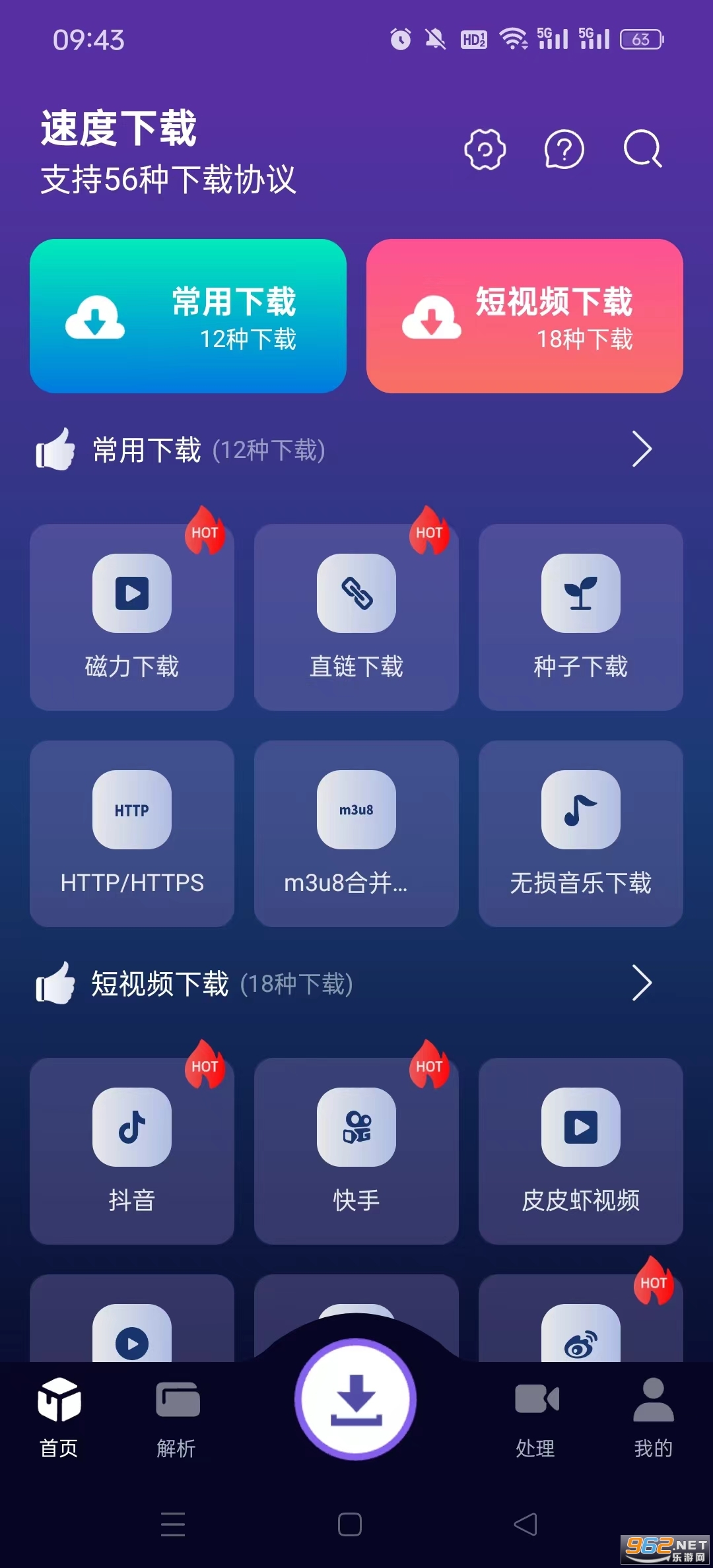
Task: Open the settings gear icon
Action: tap(485, 150)
